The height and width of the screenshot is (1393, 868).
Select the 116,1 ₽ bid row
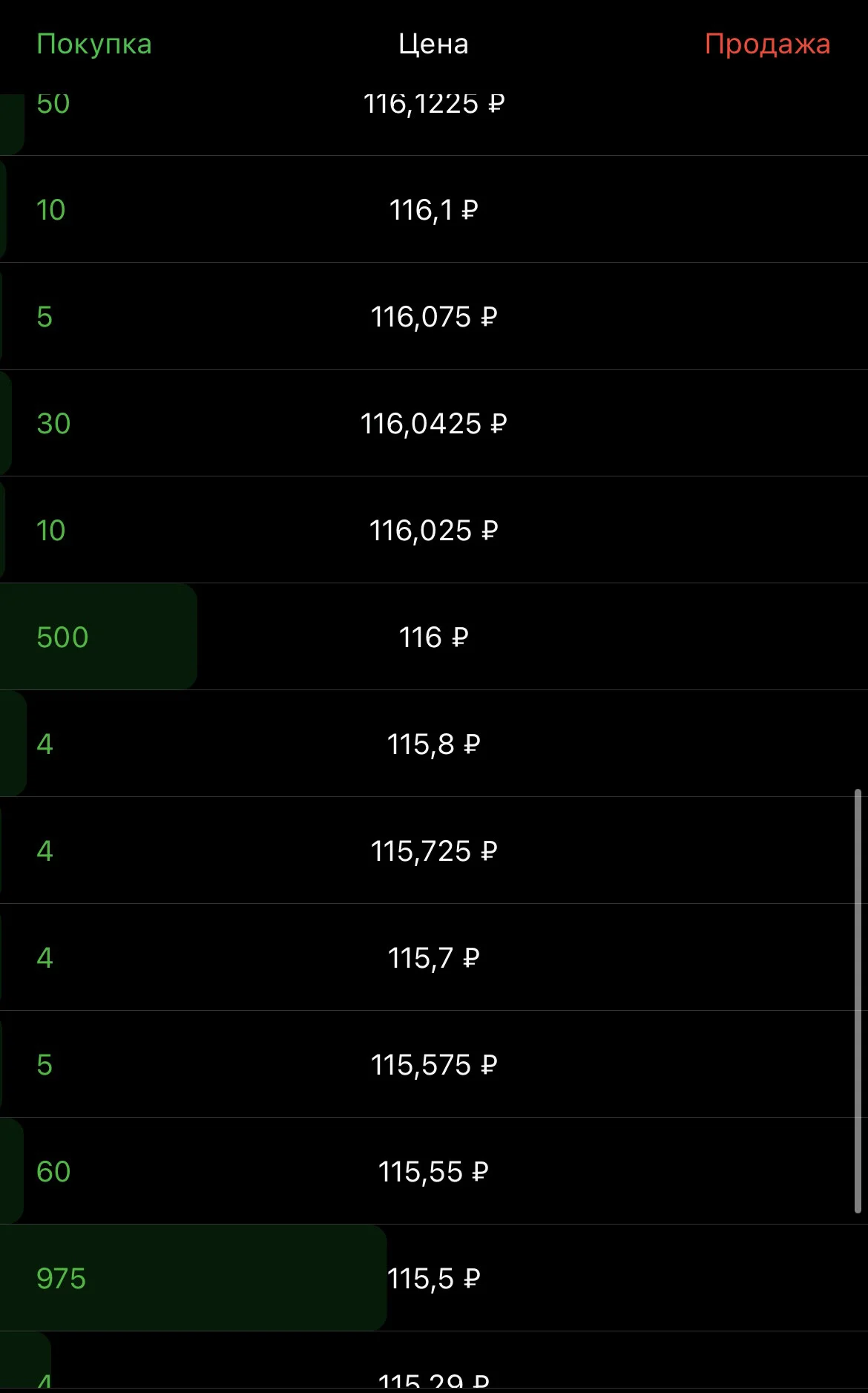point(434,209)
